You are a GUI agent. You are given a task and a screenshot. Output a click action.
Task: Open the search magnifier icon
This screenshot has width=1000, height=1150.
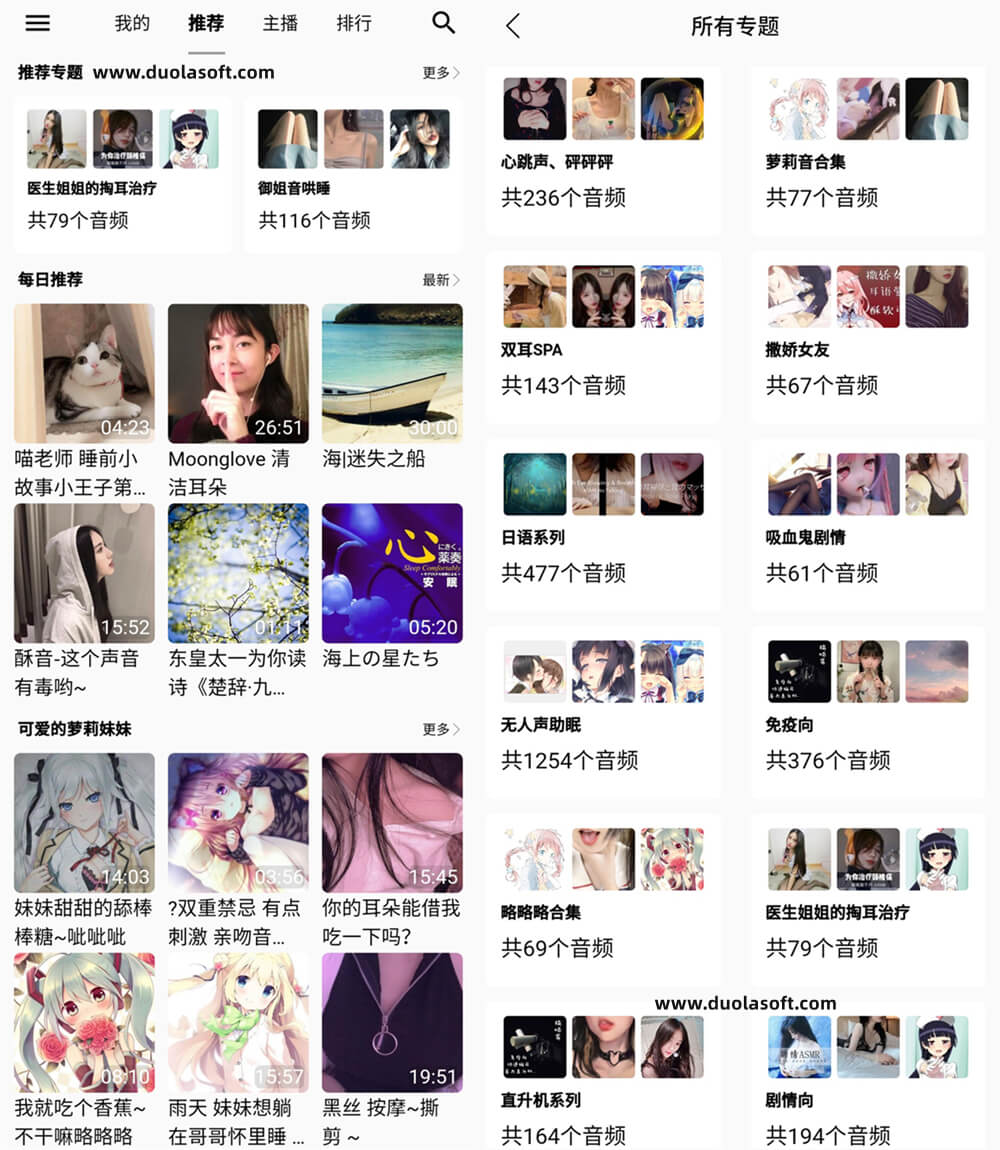click(443, 23)
